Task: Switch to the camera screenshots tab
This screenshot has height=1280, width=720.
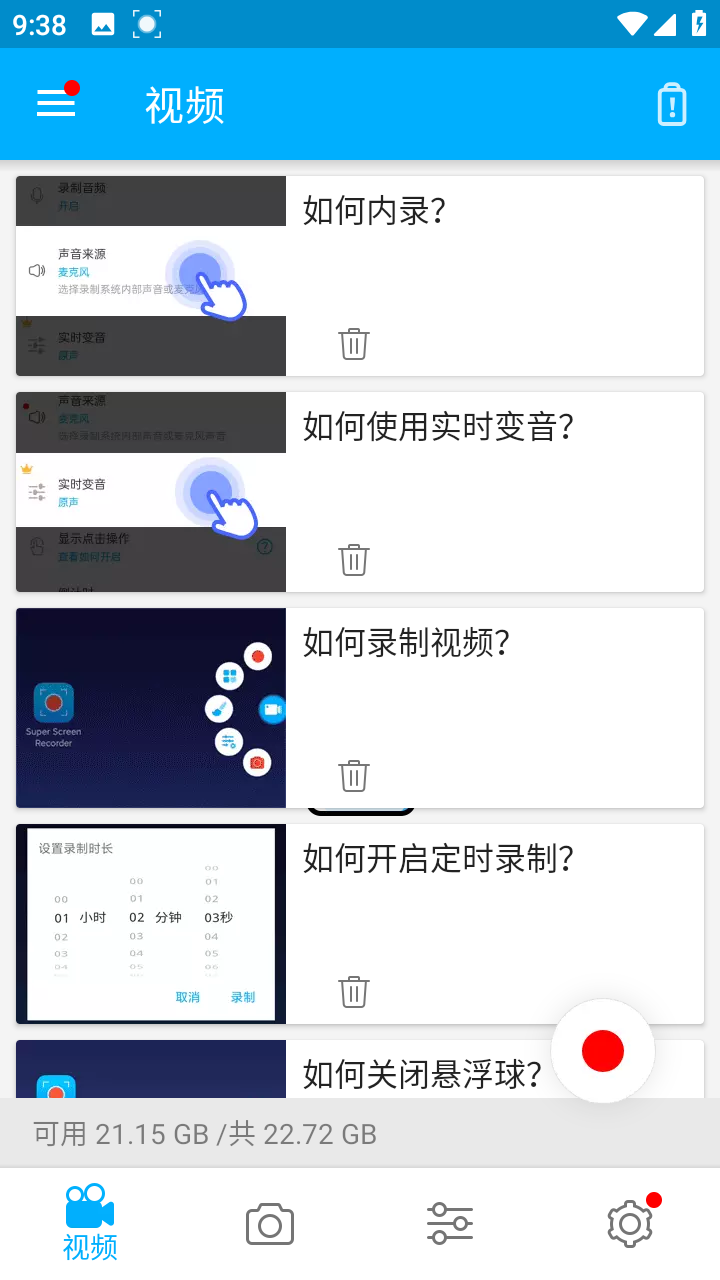Action: coord(270,1224)
